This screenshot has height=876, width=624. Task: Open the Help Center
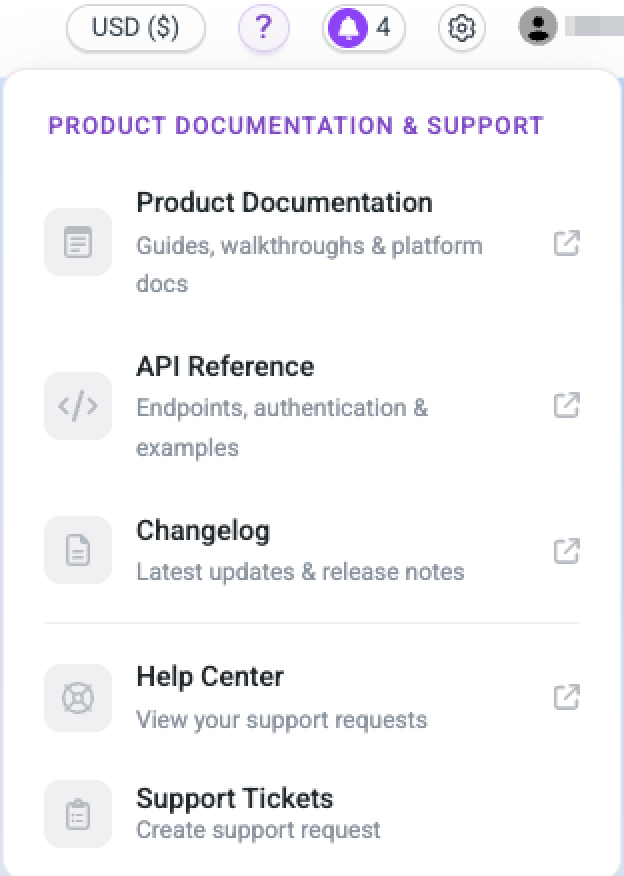pyautogui.click(x=210, y=677)
